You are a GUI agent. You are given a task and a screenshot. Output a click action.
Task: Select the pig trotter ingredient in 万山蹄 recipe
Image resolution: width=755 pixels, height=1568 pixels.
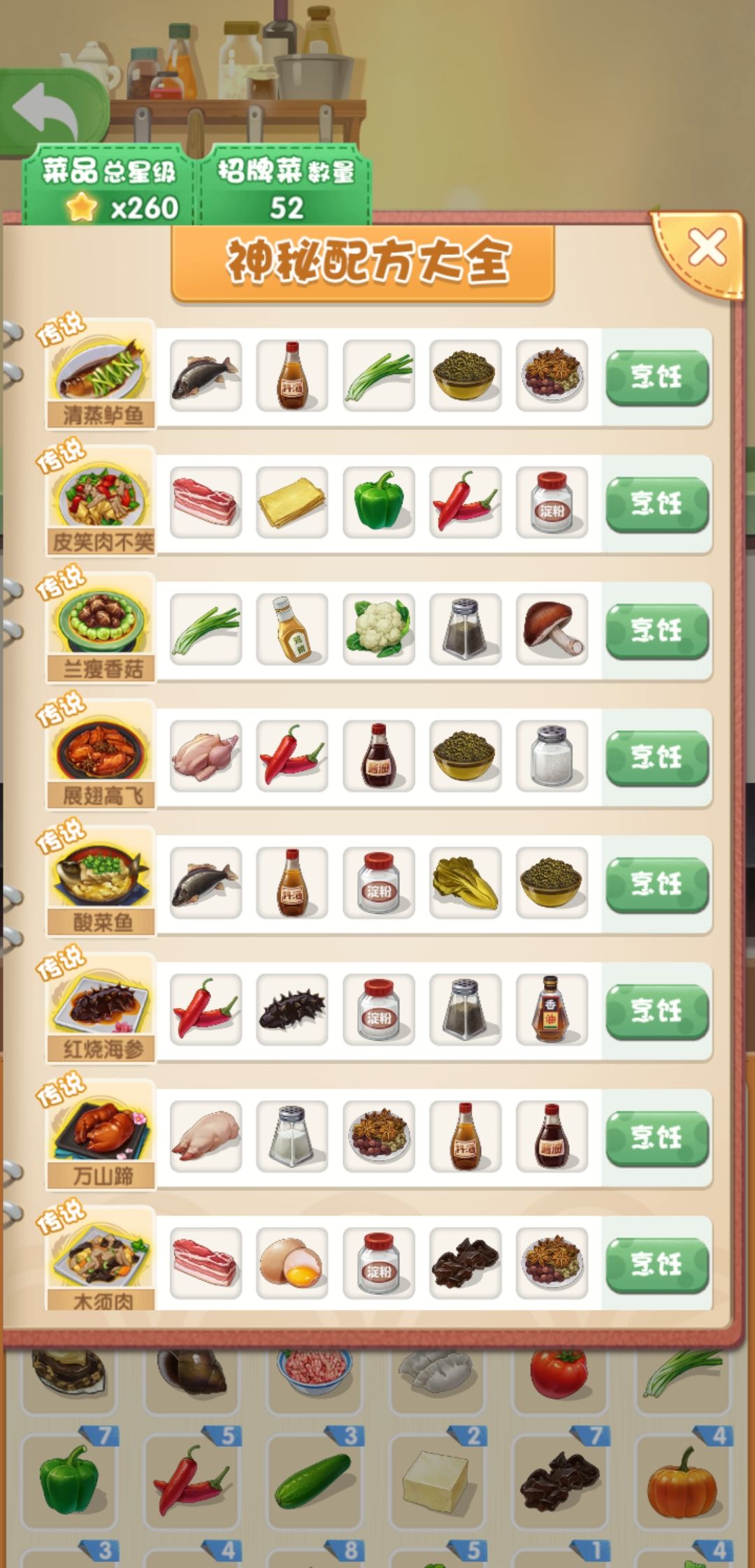point(202,1135)
